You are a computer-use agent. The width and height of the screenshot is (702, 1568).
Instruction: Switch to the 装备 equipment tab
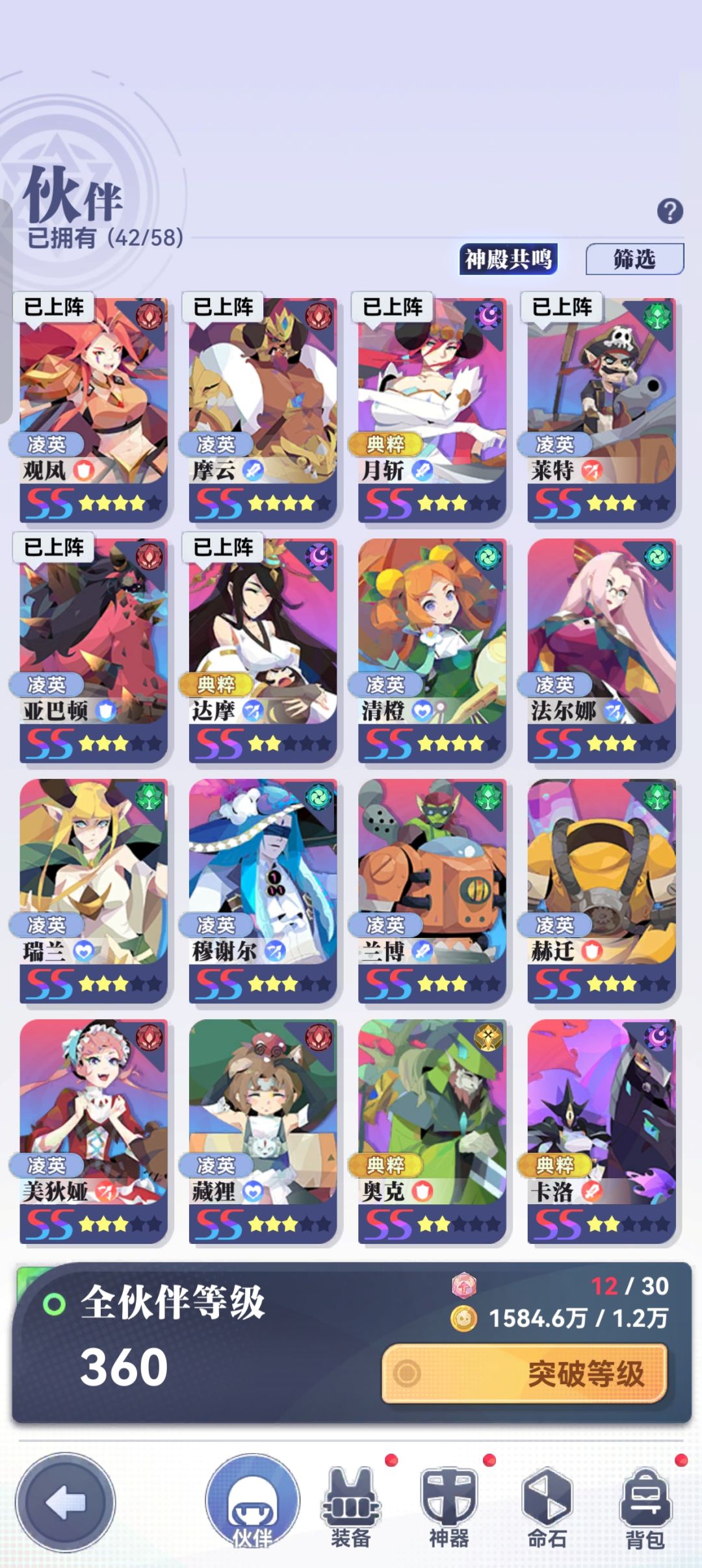pos(351,1507)
